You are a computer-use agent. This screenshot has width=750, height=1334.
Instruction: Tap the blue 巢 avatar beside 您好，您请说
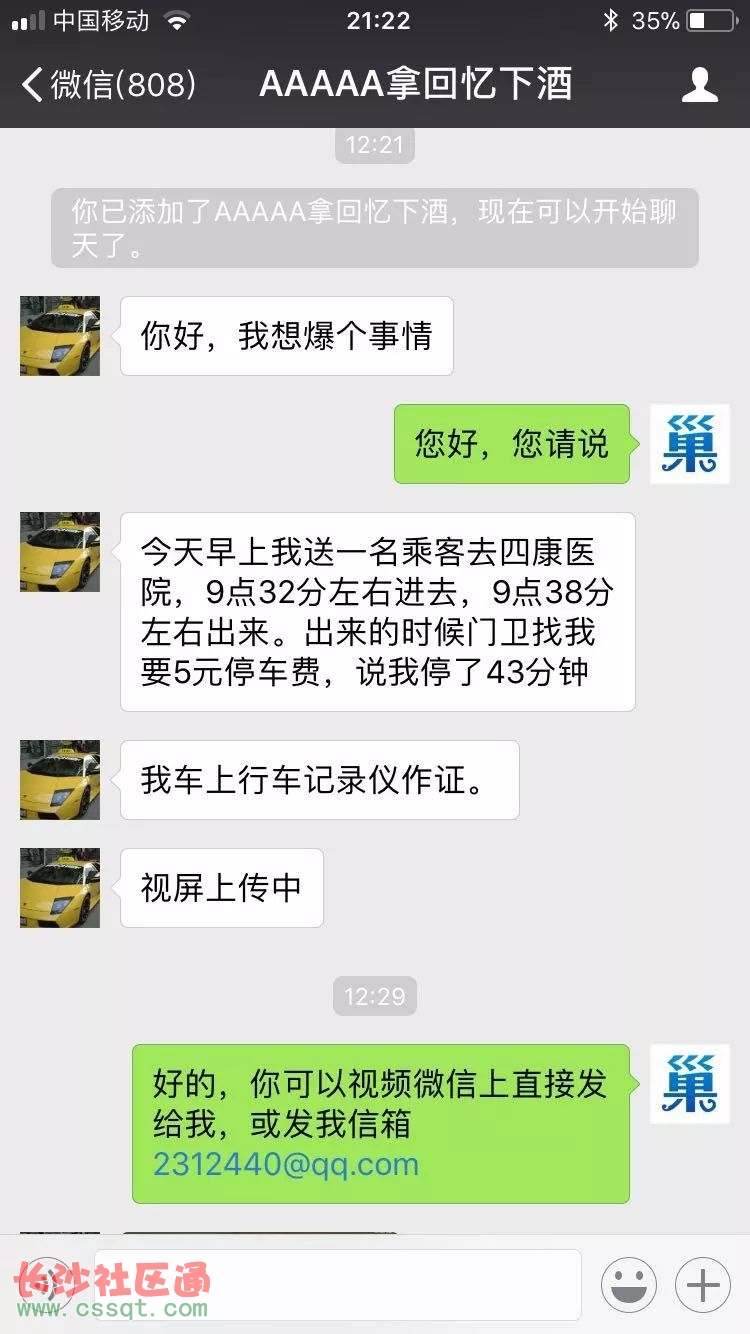click(690, 444)
